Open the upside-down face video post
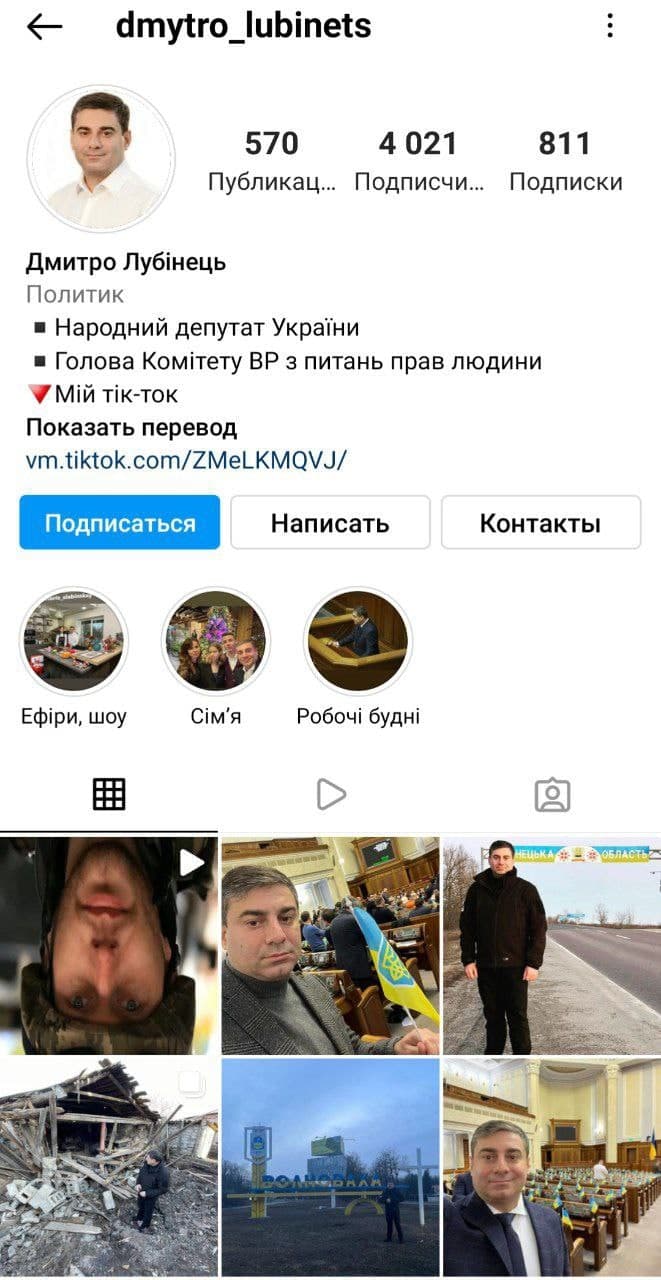 tap(108, 945)
